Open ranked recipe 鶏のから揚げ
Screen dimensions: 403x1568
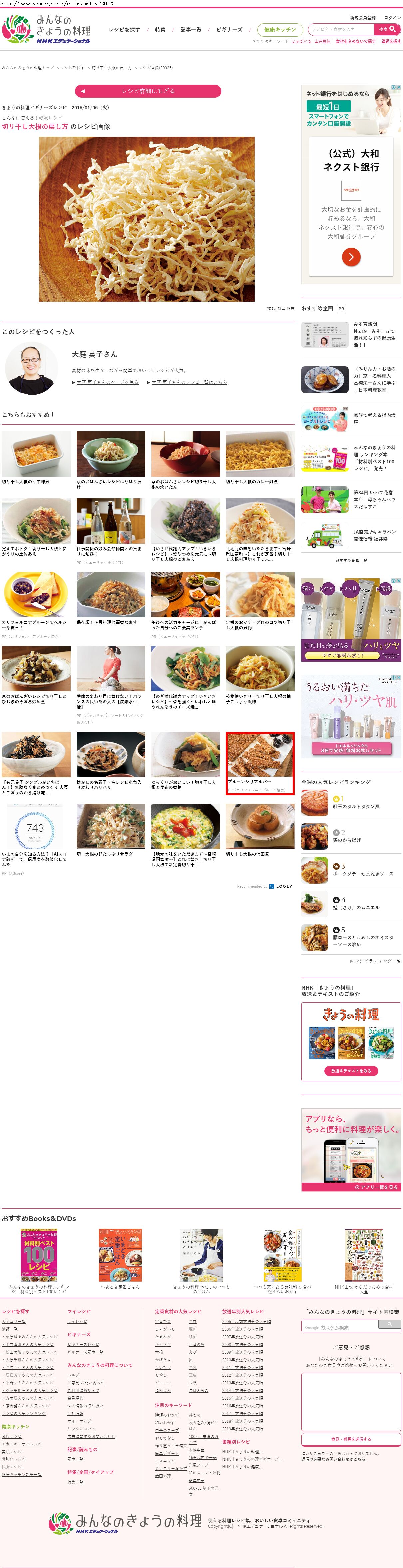click(x=347, y=840)
